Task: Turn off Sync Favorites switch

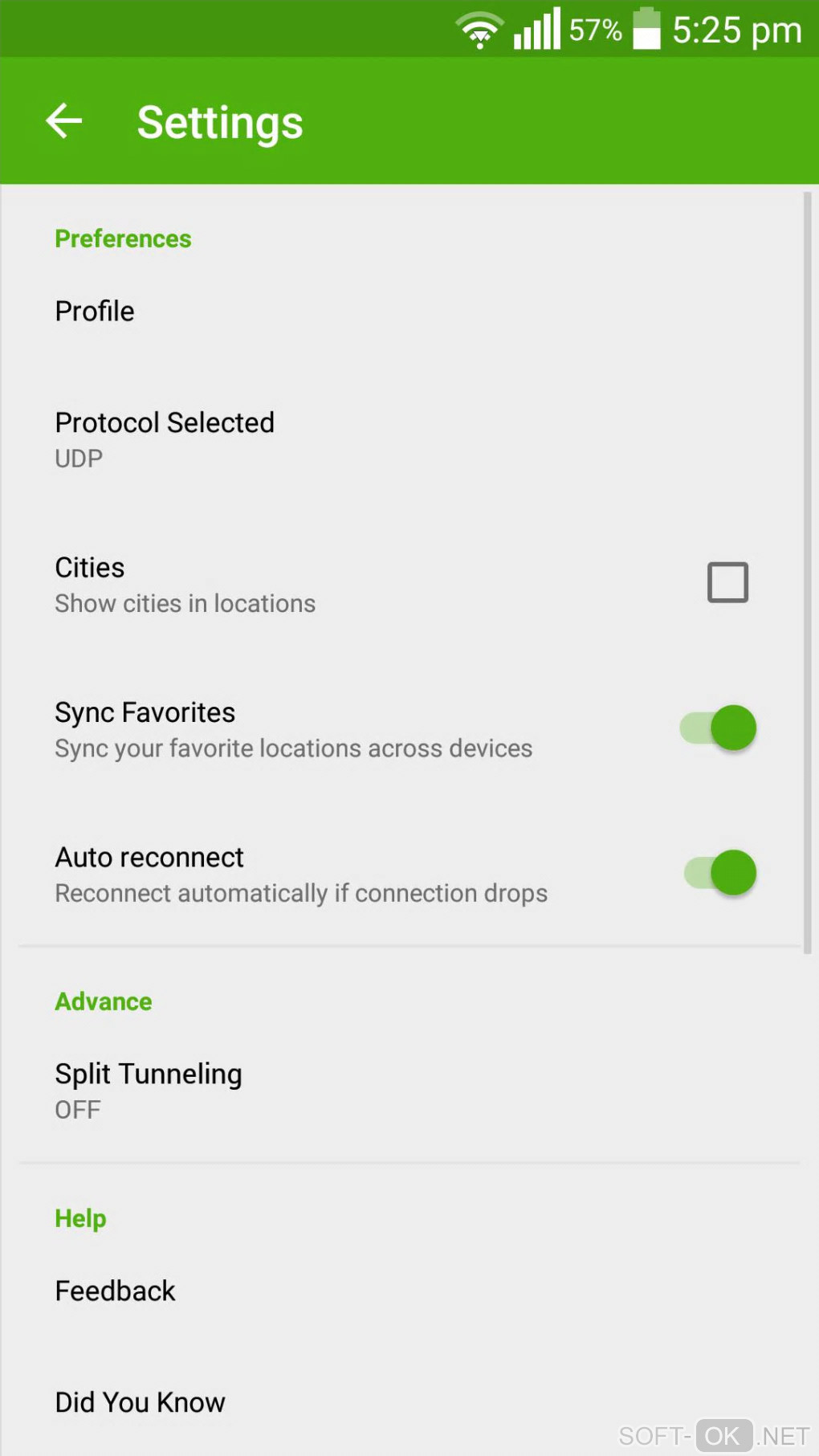Action: (719, 728)
